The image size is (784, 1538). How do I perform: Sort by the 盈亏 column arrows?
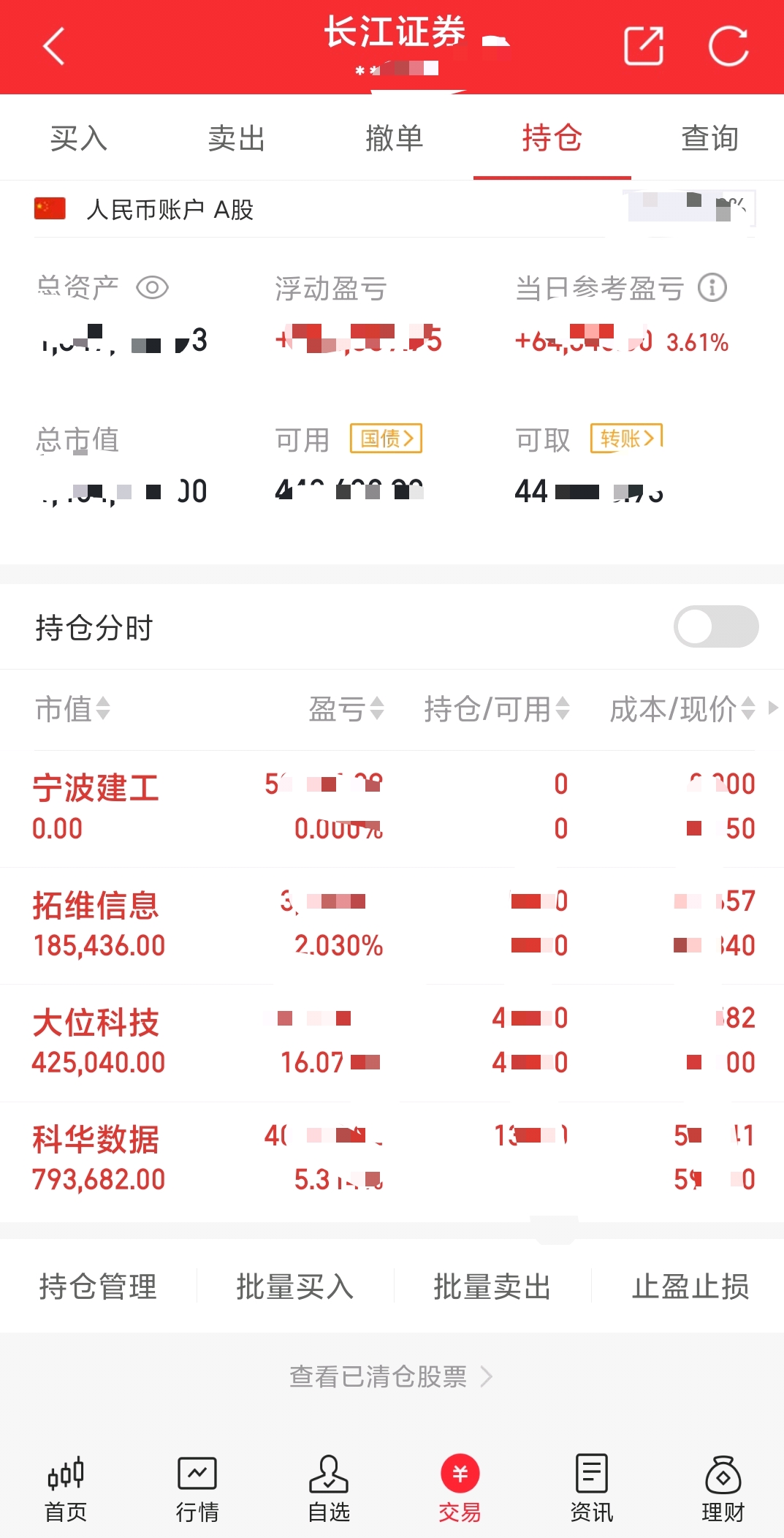348,709
